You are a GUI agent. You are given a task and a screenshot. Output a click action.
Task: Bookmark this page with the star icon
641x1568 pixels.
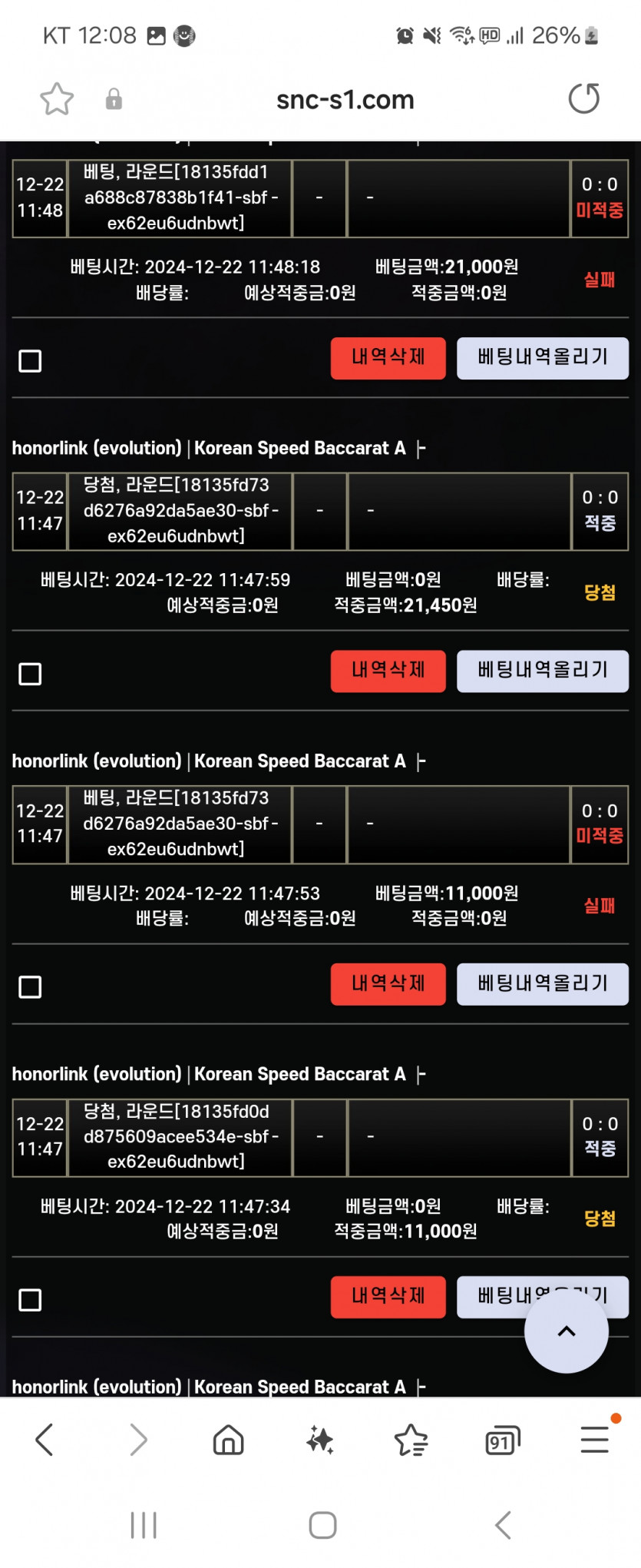tap(57, 99)
